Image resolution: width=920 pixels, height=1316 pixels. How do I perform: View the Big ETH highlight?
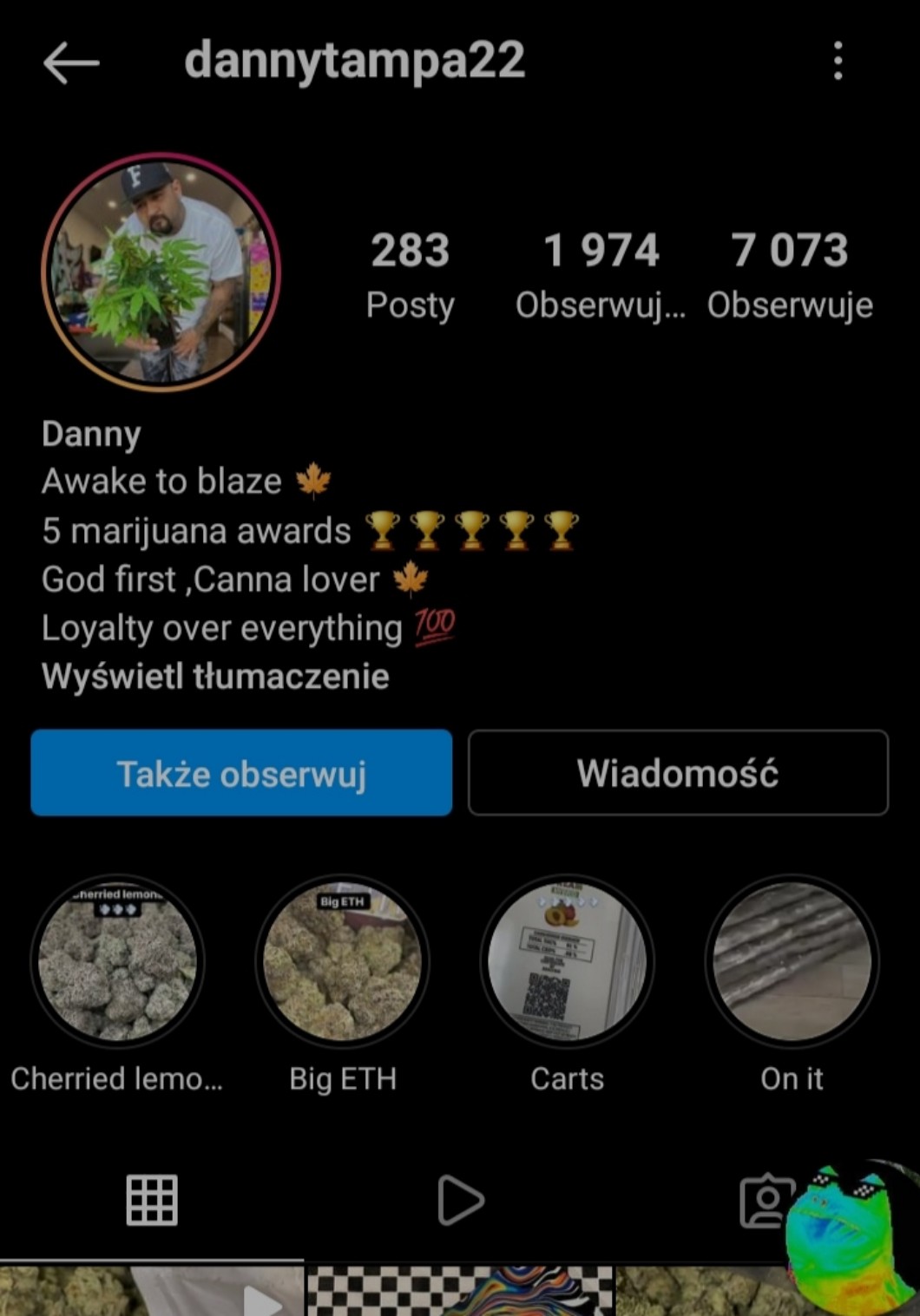pyautogui.click(x=342, y=961)
